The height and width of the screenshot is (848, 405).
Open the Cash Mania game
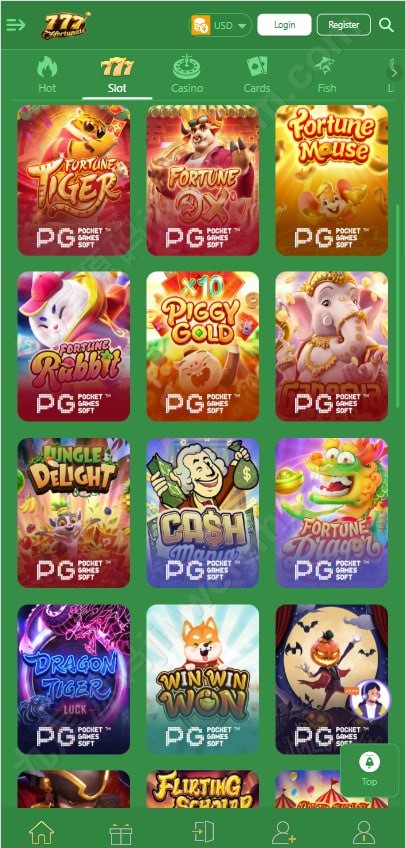pyautogui.click(x=203, y=513)
